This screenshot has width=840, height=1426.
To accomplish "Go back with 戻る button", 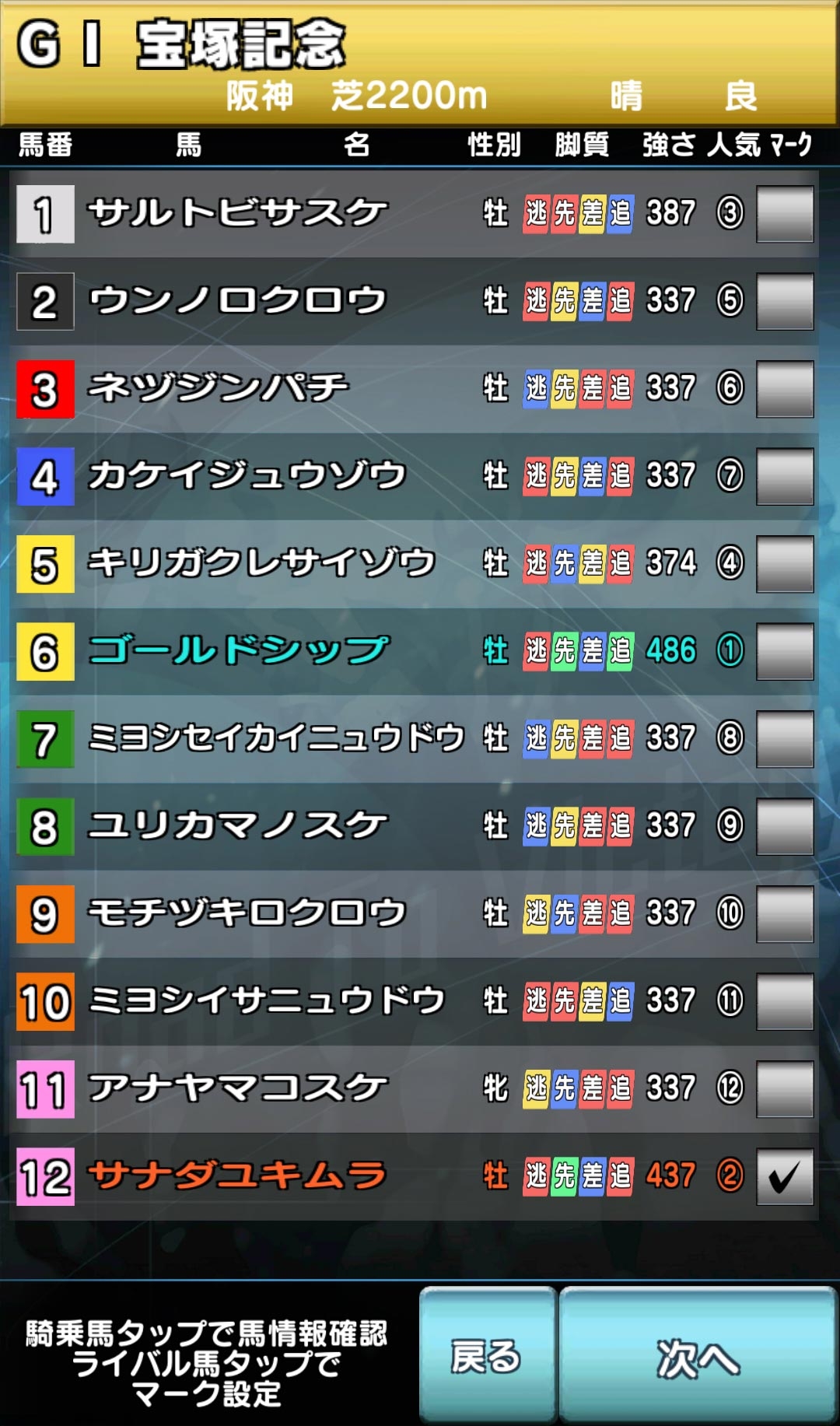I will pyautogui.click(x=488, y=1356).
